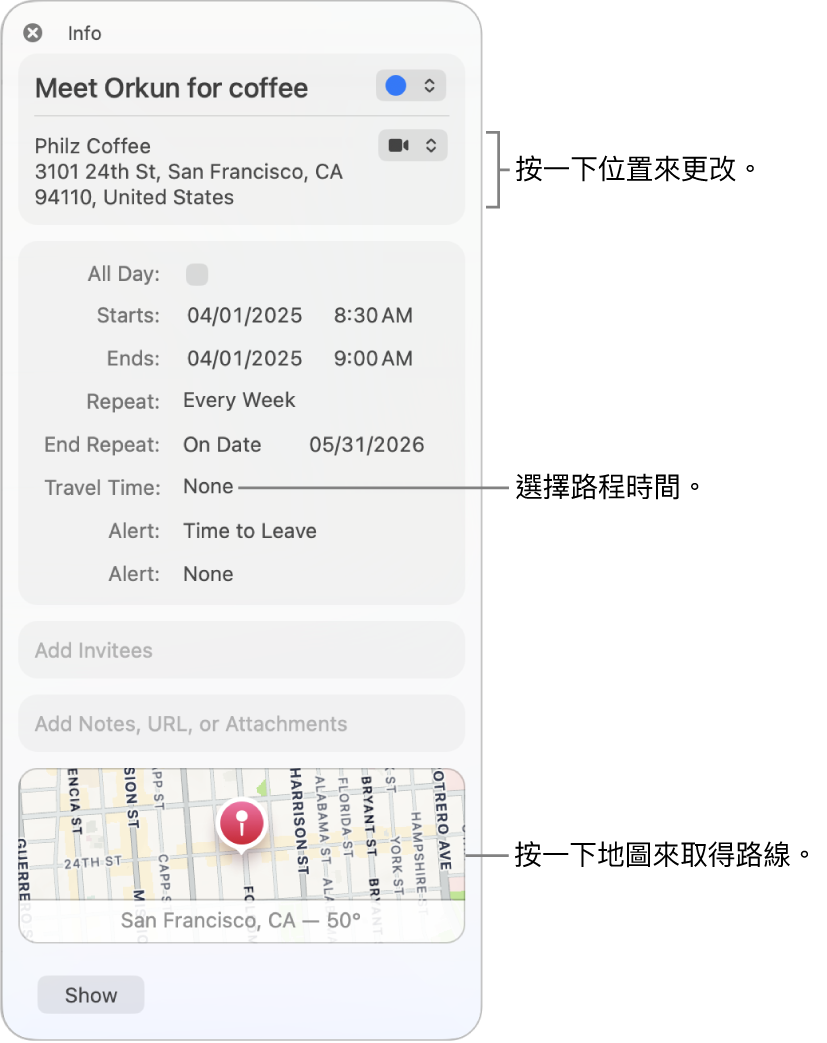
Task: Edit the Philz Coffee location field
Action: [x=190, y=172]
